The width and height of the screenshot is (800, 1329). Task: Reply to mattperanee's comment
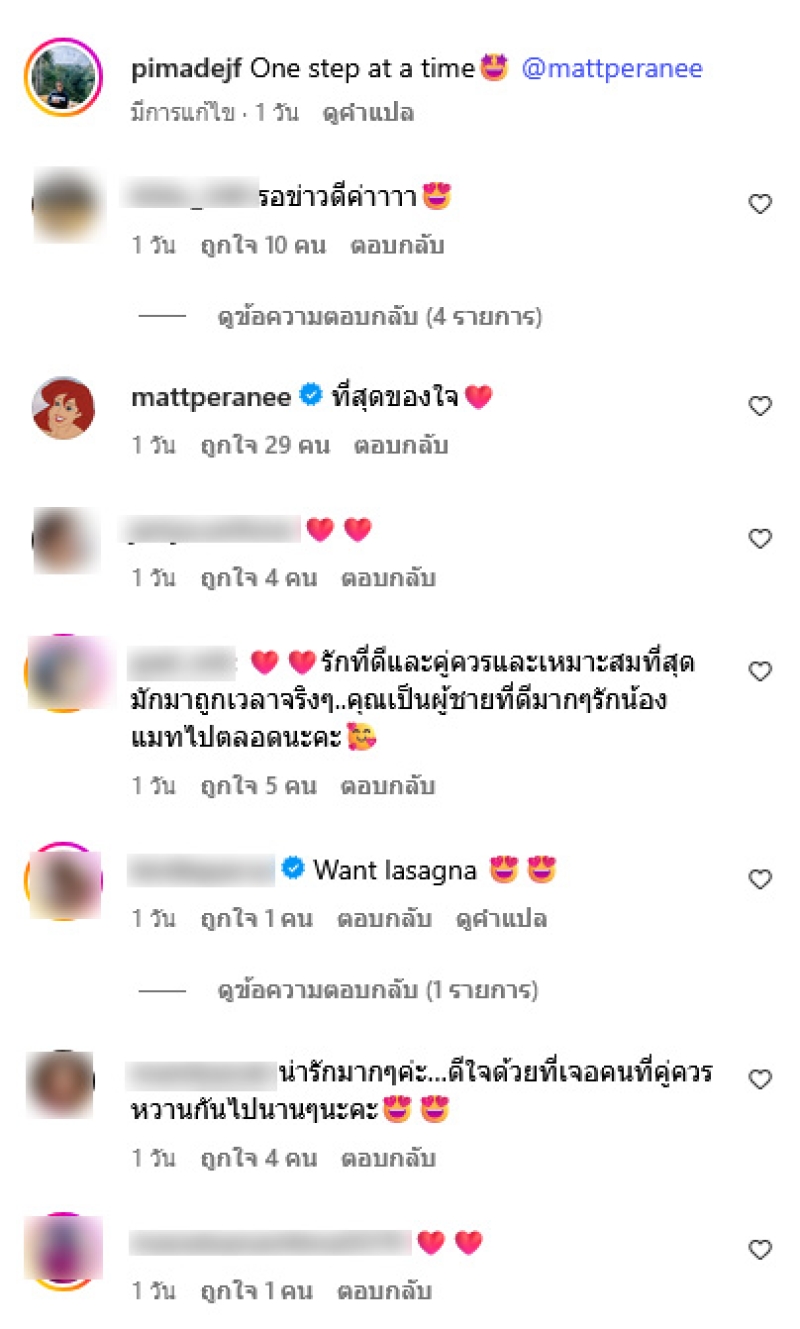coord(400,446)
